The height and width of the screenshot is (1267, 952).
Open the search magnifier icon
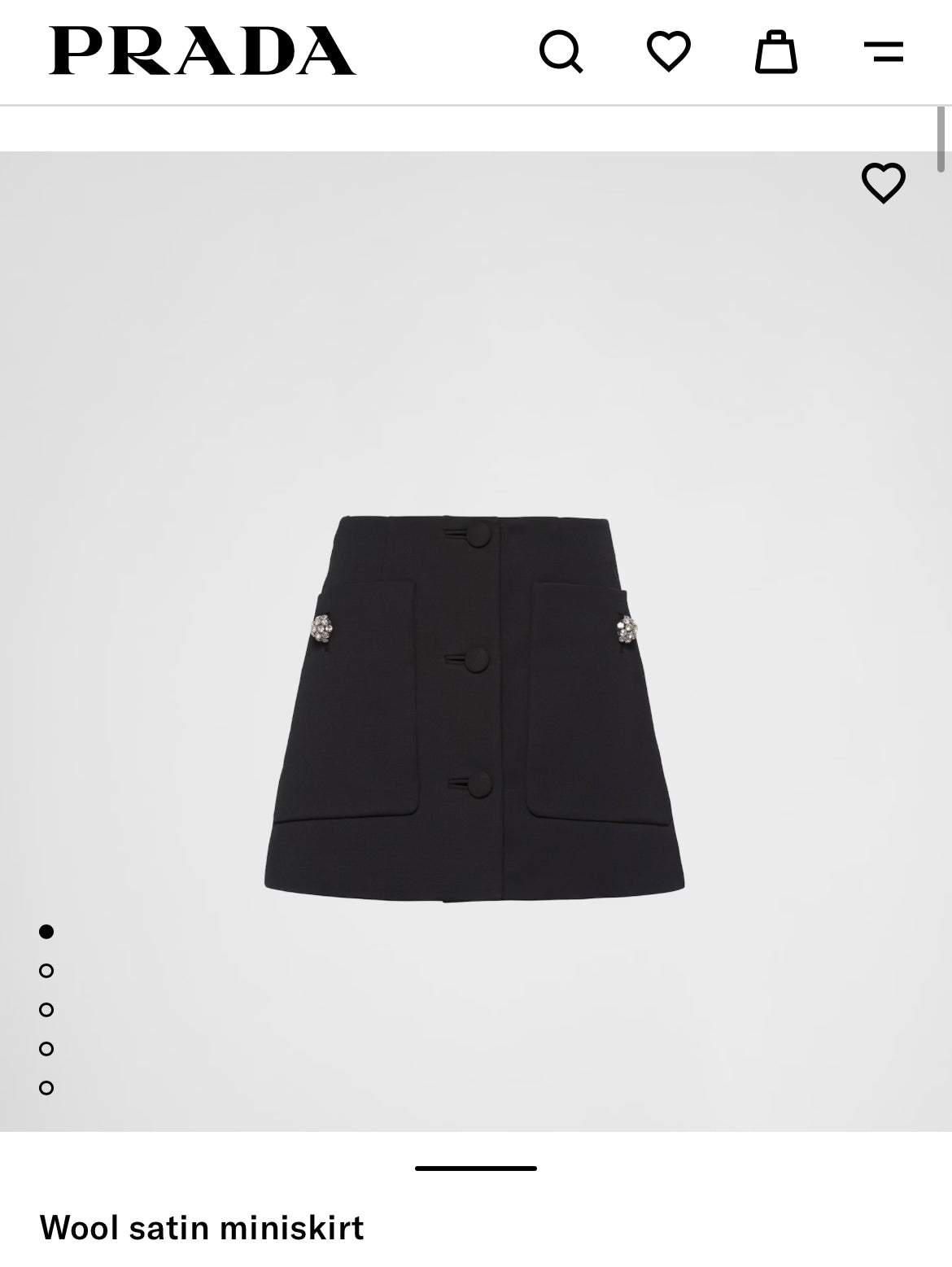pos(561,52)
